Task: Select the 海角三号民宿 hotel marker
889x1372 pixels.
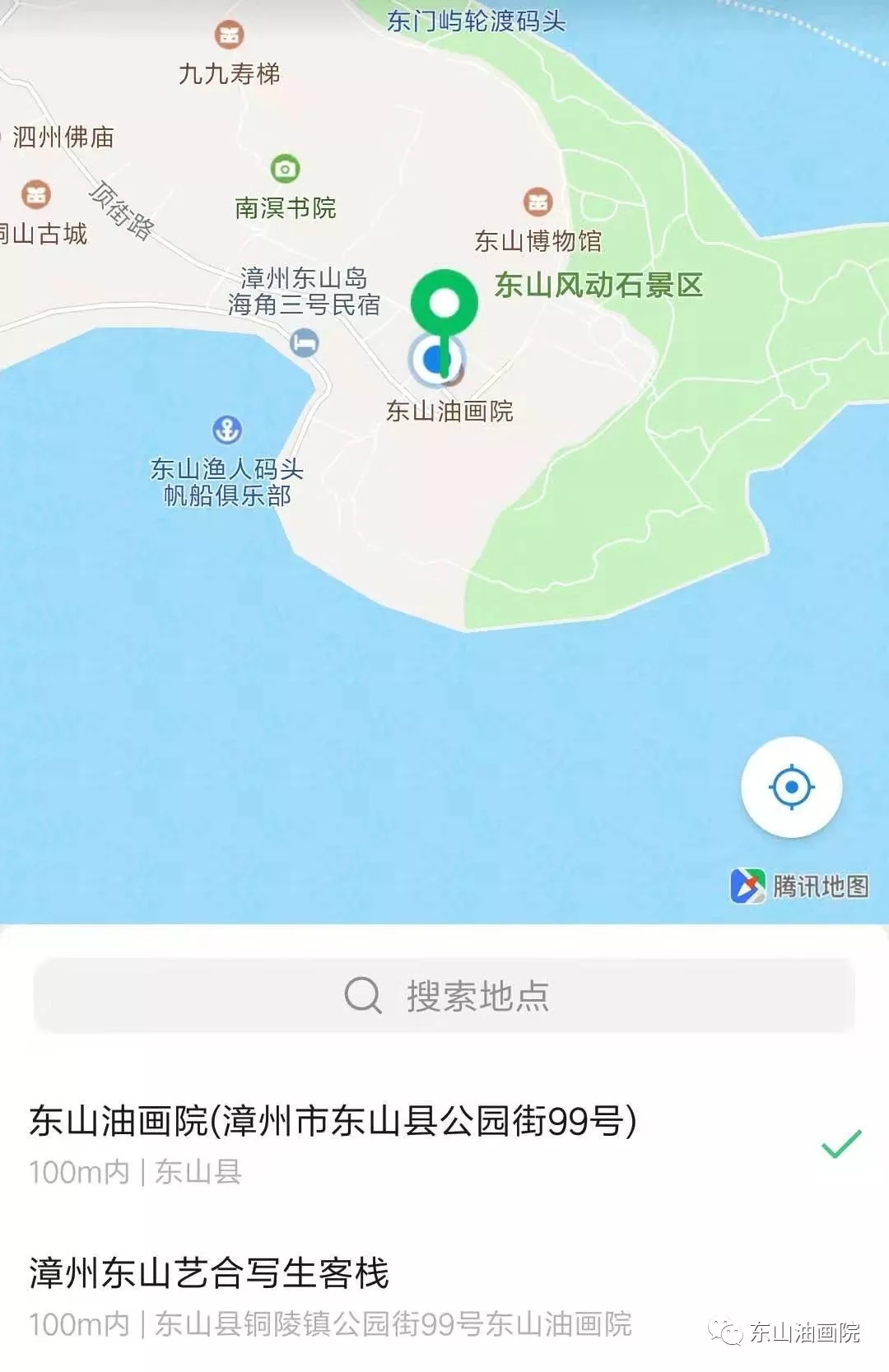Action: (305, 342)
